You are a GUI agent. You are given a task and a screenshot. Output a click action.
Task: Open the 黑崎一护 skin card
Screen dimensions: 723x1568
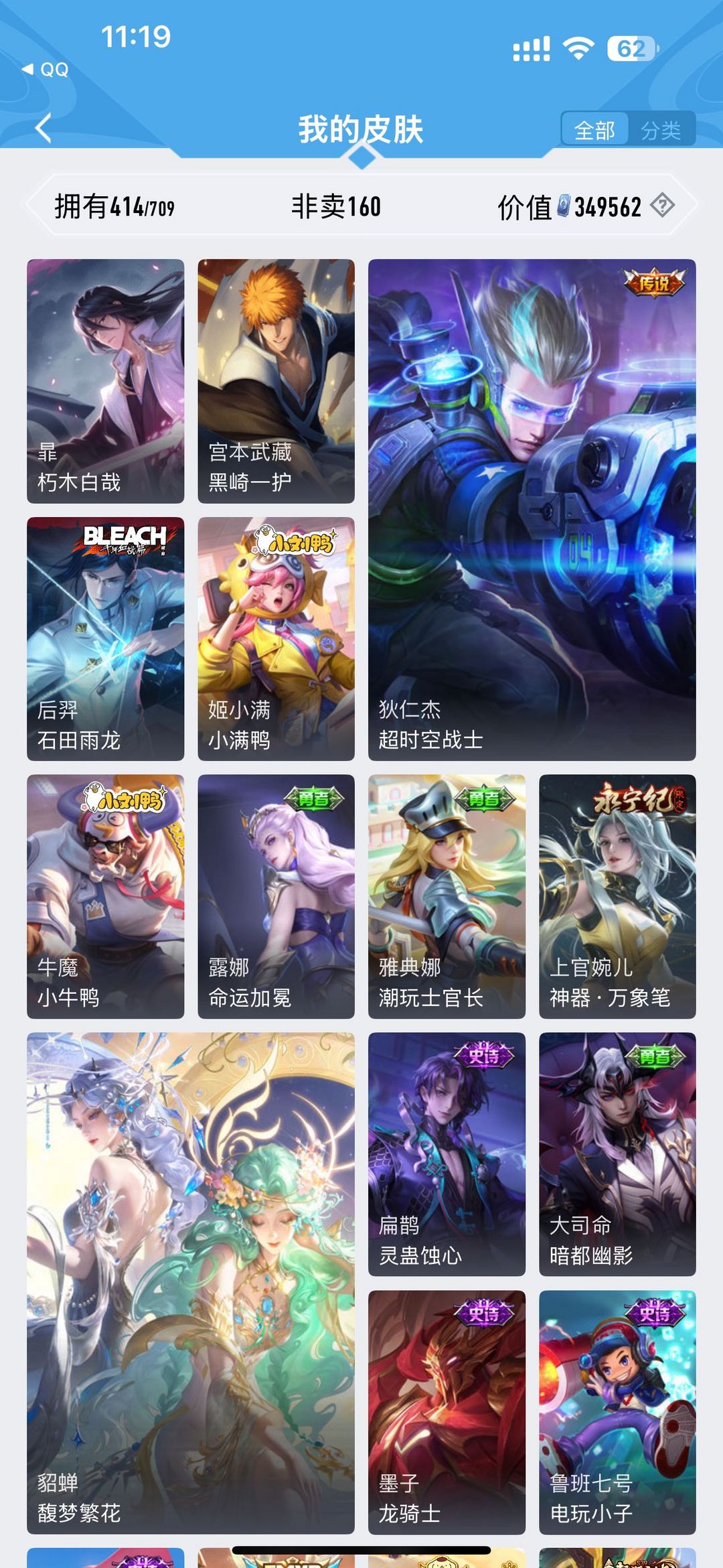[276, 381]
